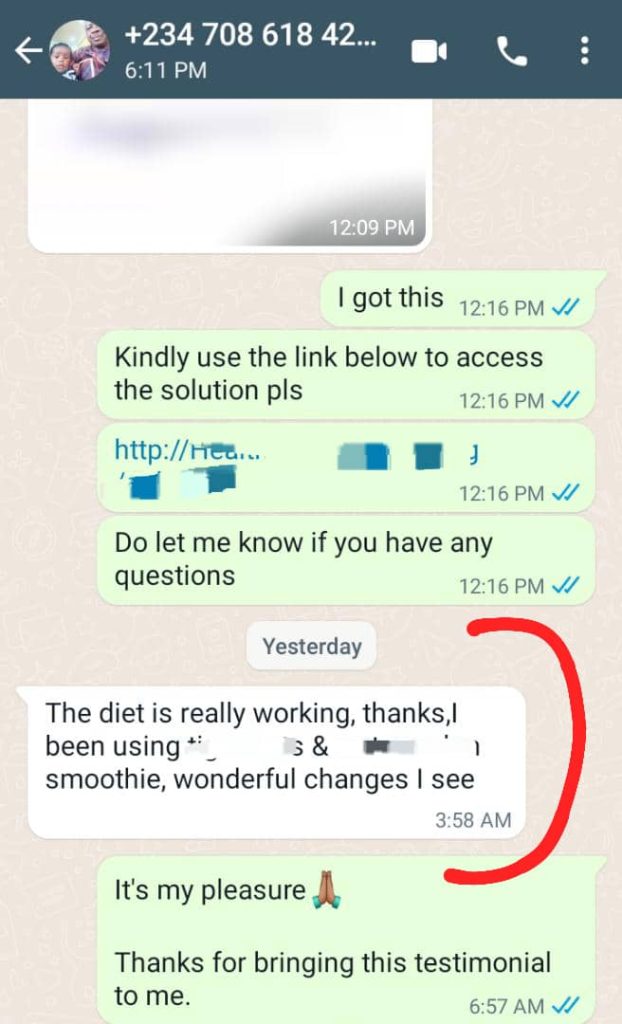Open the http link in the message
622x1024 pixels.
click(188, 451)
